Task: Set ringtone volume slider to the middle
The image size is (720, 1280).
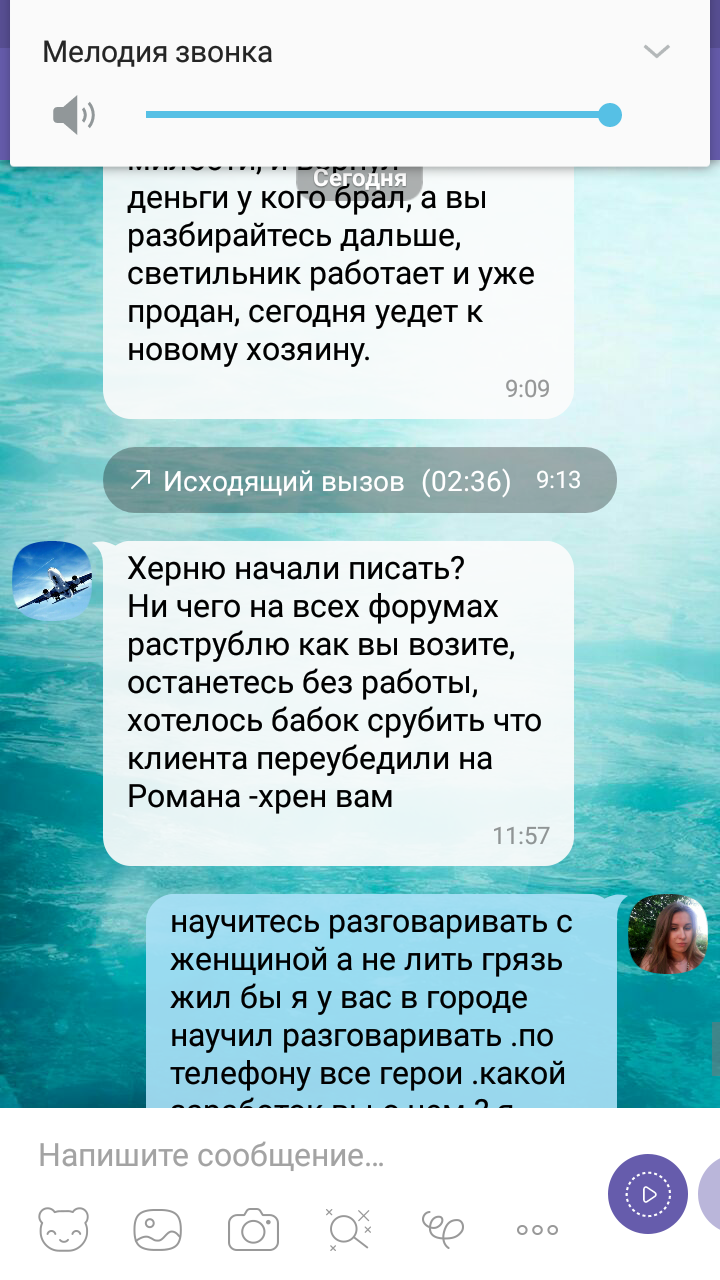Action: coord(378,115)
